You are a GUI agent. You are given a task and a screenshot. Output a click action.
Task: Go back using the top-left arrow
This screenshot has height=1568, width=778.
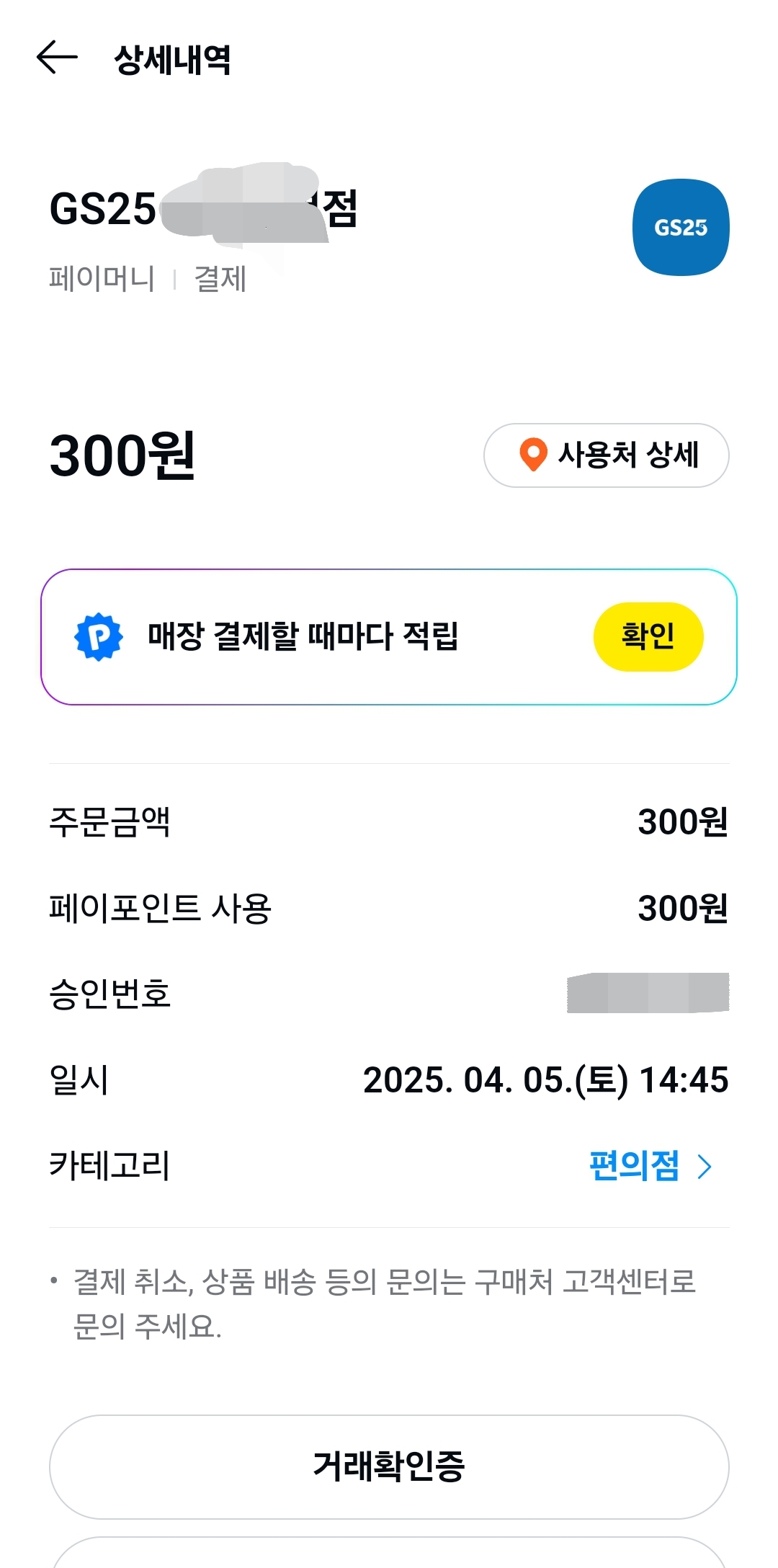click(x=57, y=58)
